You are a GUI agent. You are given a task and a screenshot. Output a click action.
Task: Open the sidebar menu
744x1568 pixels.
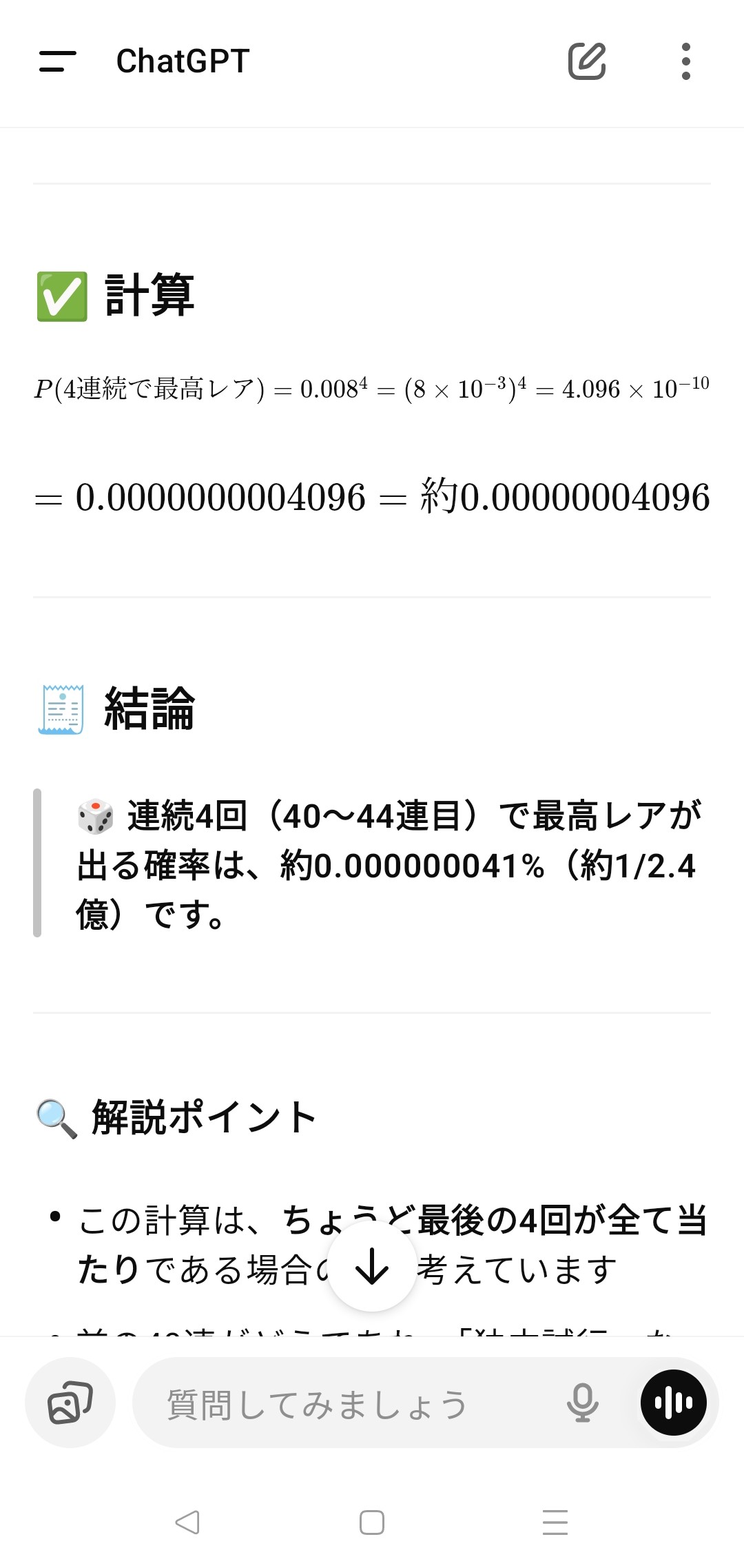(58, 61)
